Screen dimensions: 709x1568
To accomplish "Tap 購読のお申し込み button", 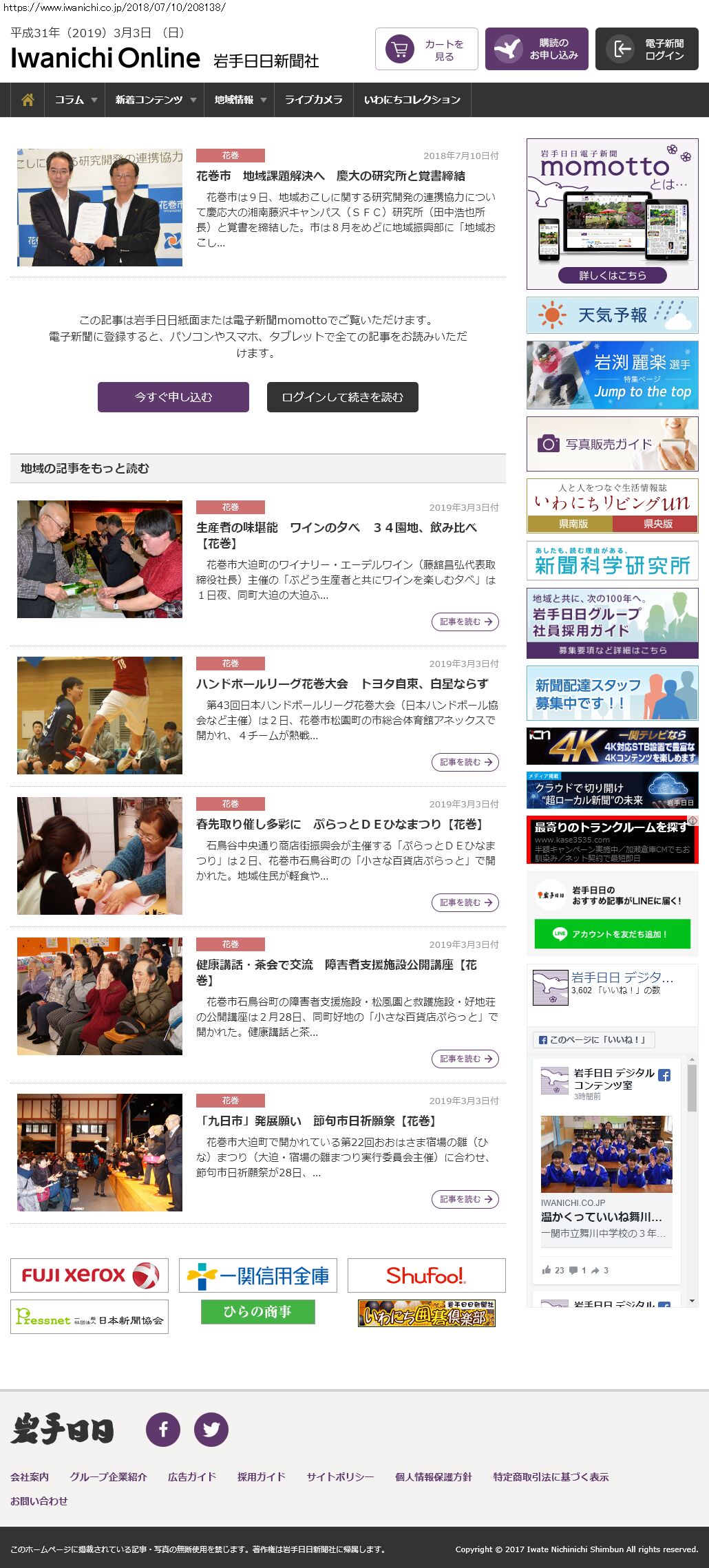I will click(537, 49).
